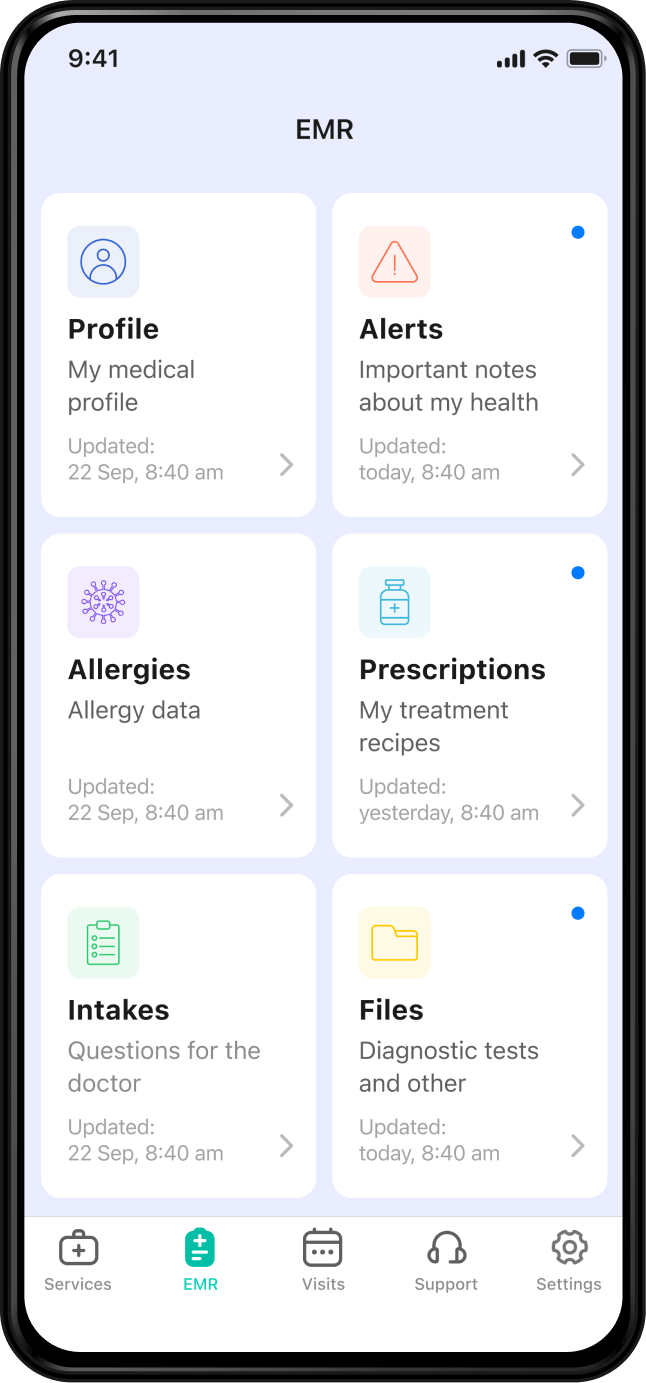Switch to the Settings tab
The image size is (646, 1383).
pyautogui.click(x=569, y=1260)
